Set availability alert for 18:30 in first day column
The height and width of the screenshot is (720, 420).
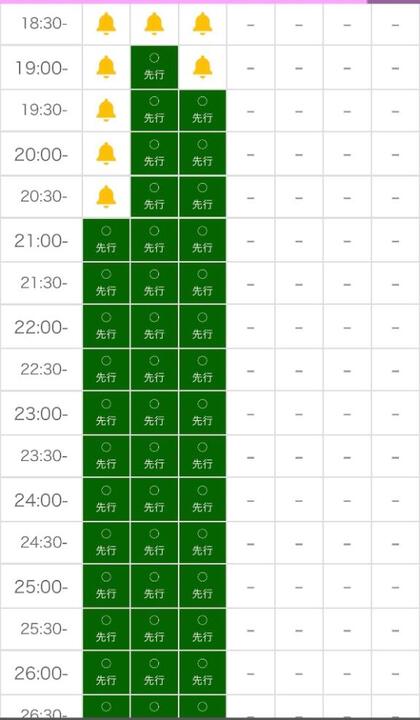[106, 24]
